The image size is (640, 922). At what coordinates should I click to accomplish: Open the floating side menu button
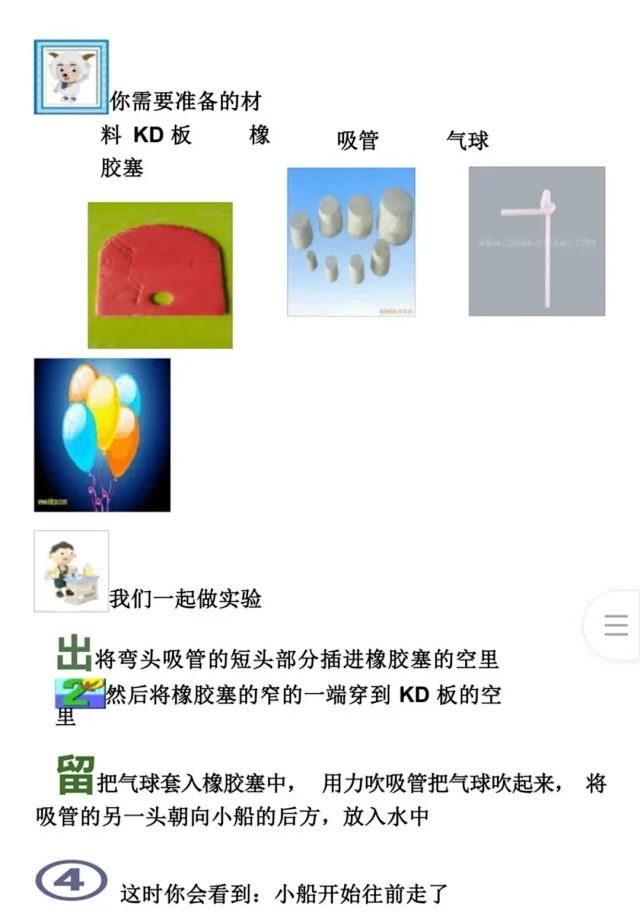coord(615,626)
